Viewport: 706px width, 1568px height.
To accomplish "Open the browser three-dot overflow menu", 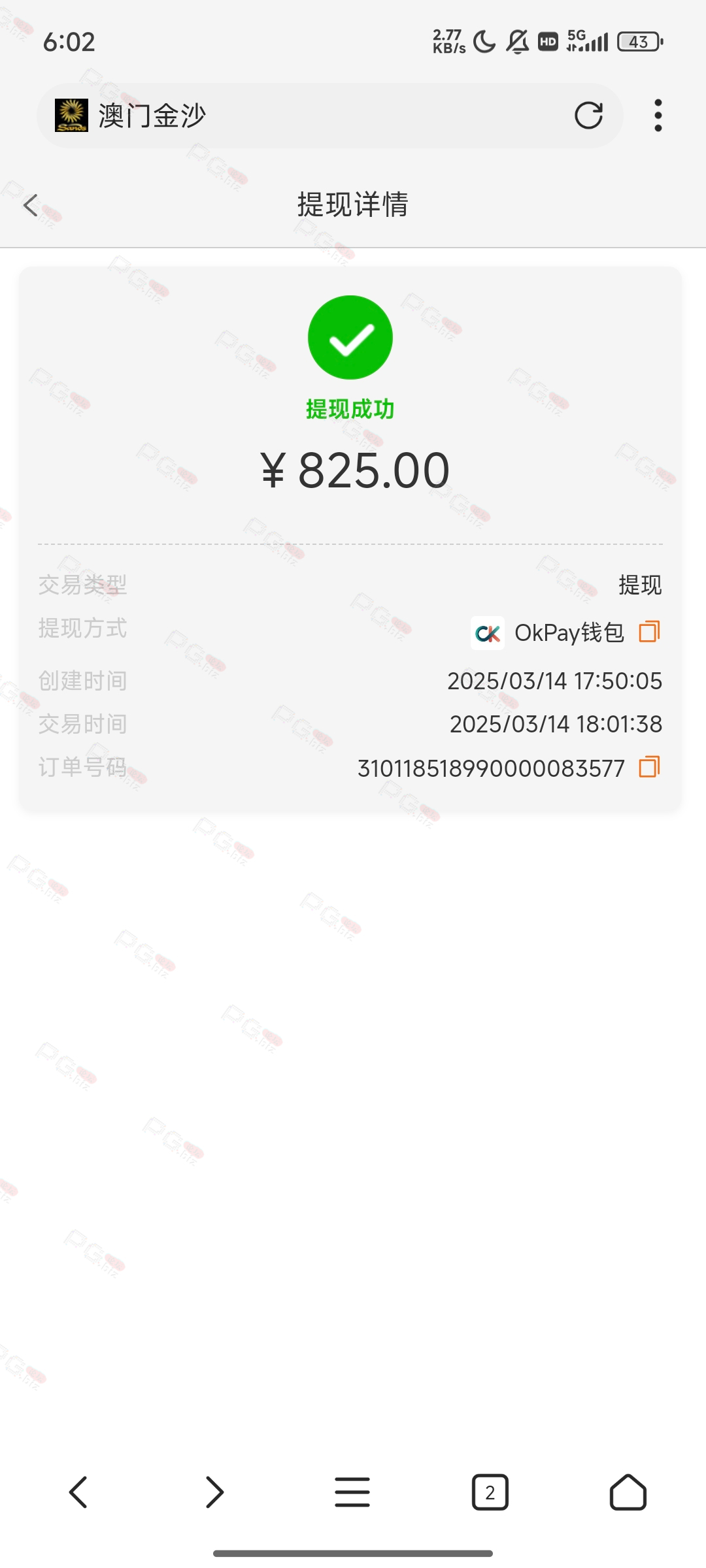I will click(658, 116).
